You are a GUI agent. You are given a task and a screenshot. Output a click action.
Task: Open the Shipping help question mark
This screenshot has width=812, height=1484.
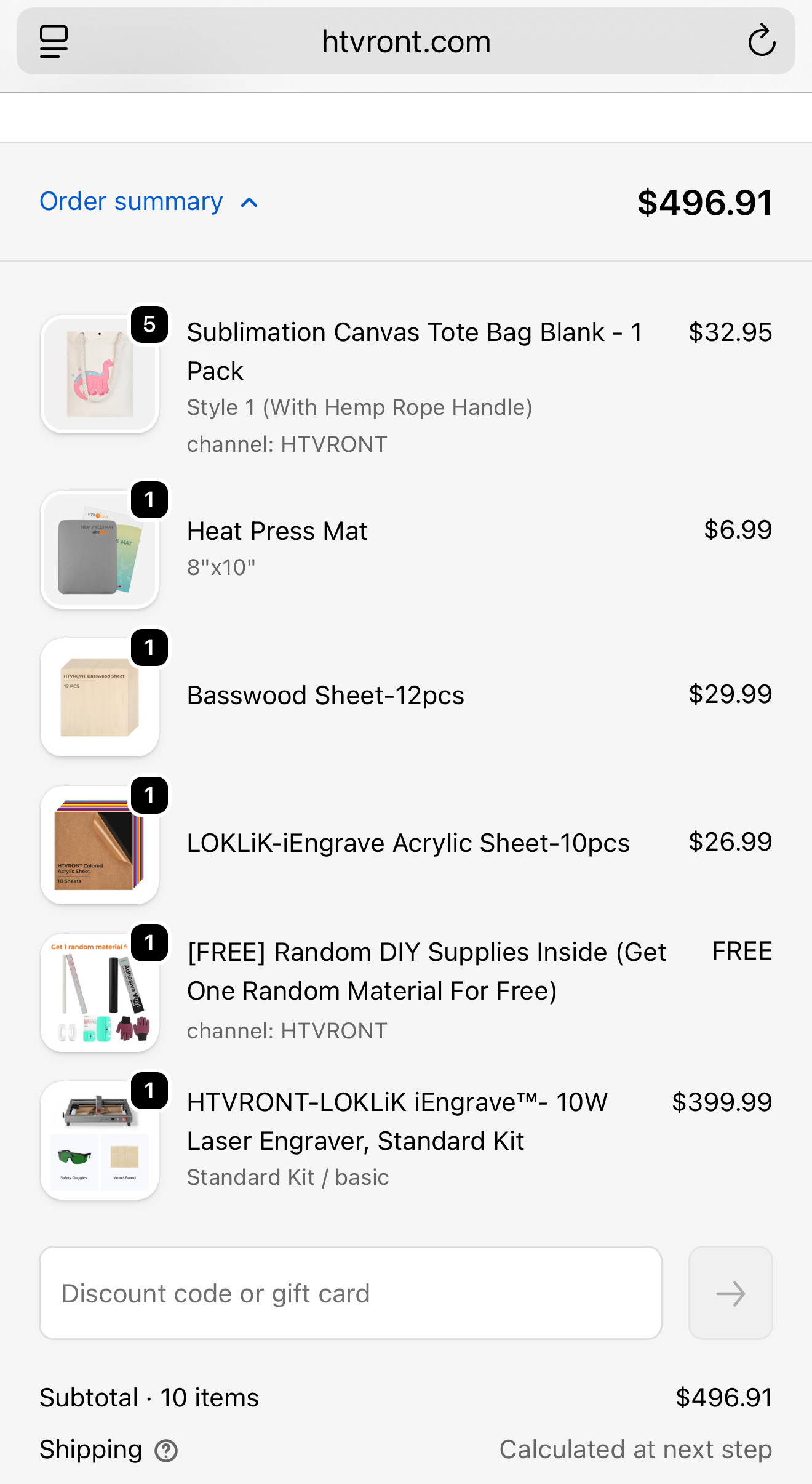pos(166,1451)
